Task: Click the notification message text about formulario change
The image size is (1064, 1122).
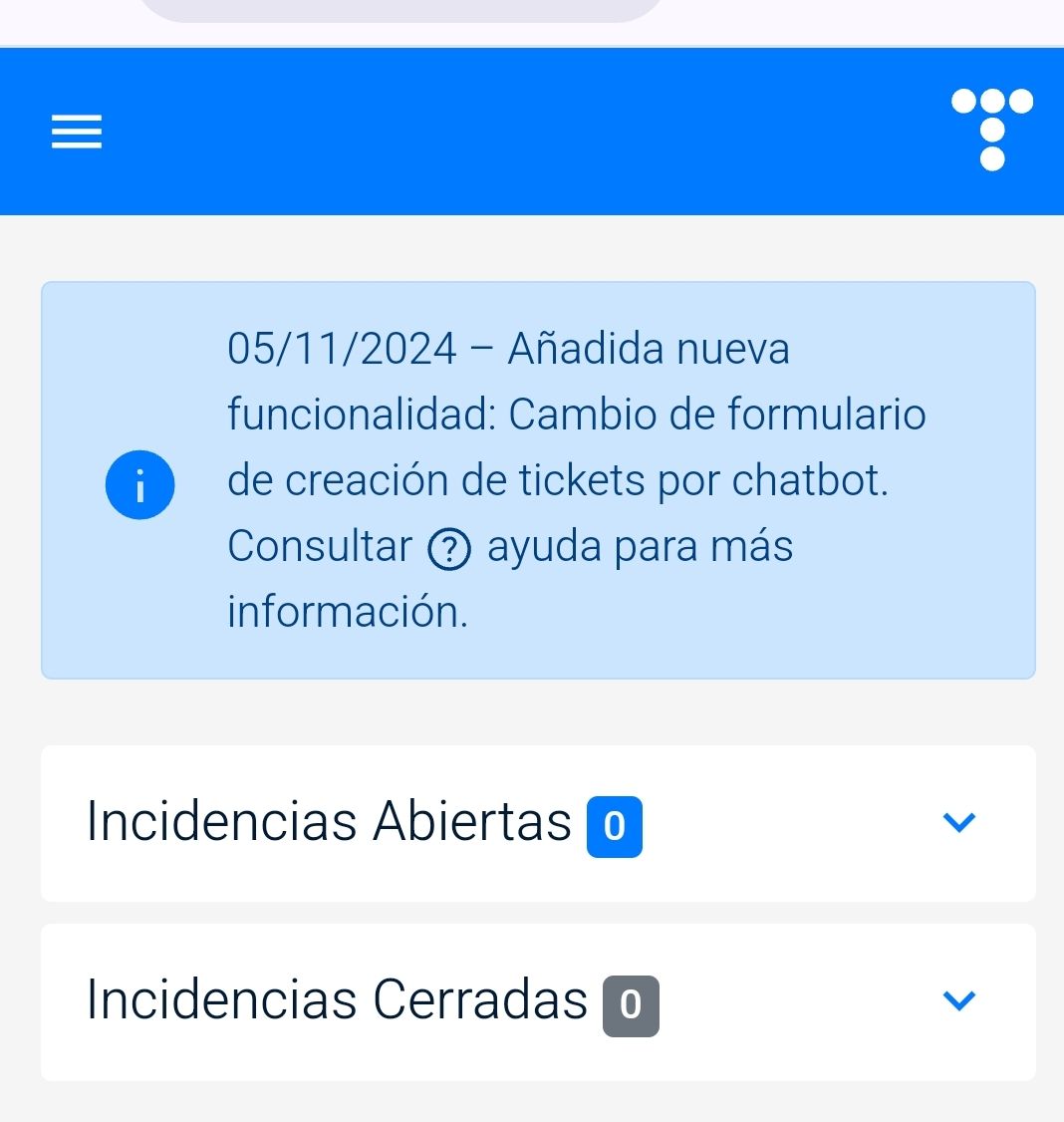Action: coord(578,414)
